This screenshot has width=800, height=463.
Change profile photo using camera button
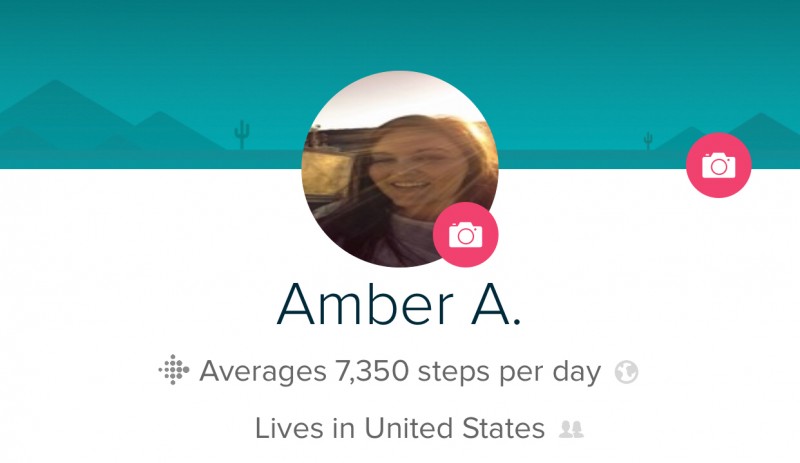[465, 234]
